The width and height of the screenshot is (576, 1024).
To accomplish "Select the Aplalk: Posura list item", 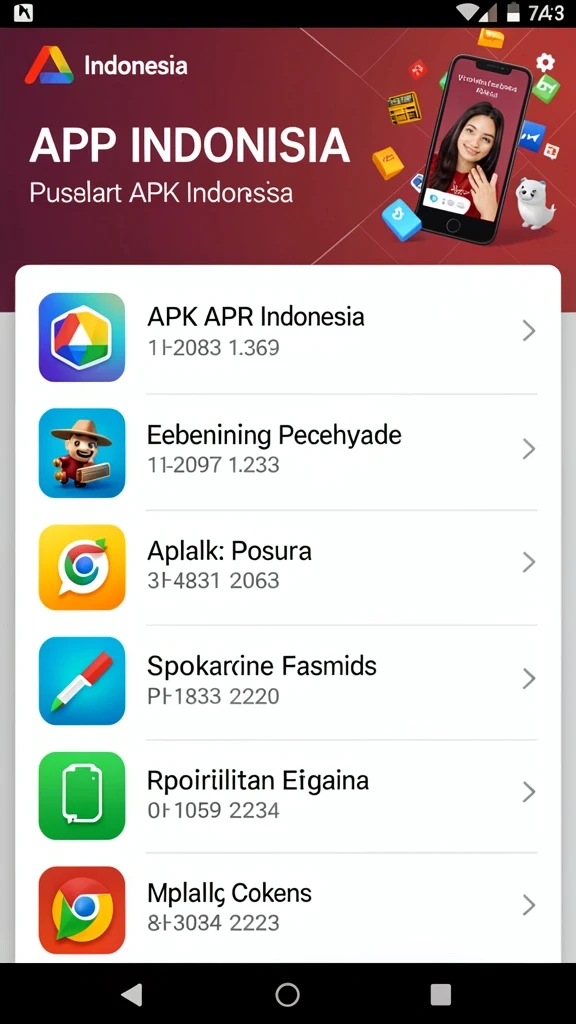I will [288, 567].
